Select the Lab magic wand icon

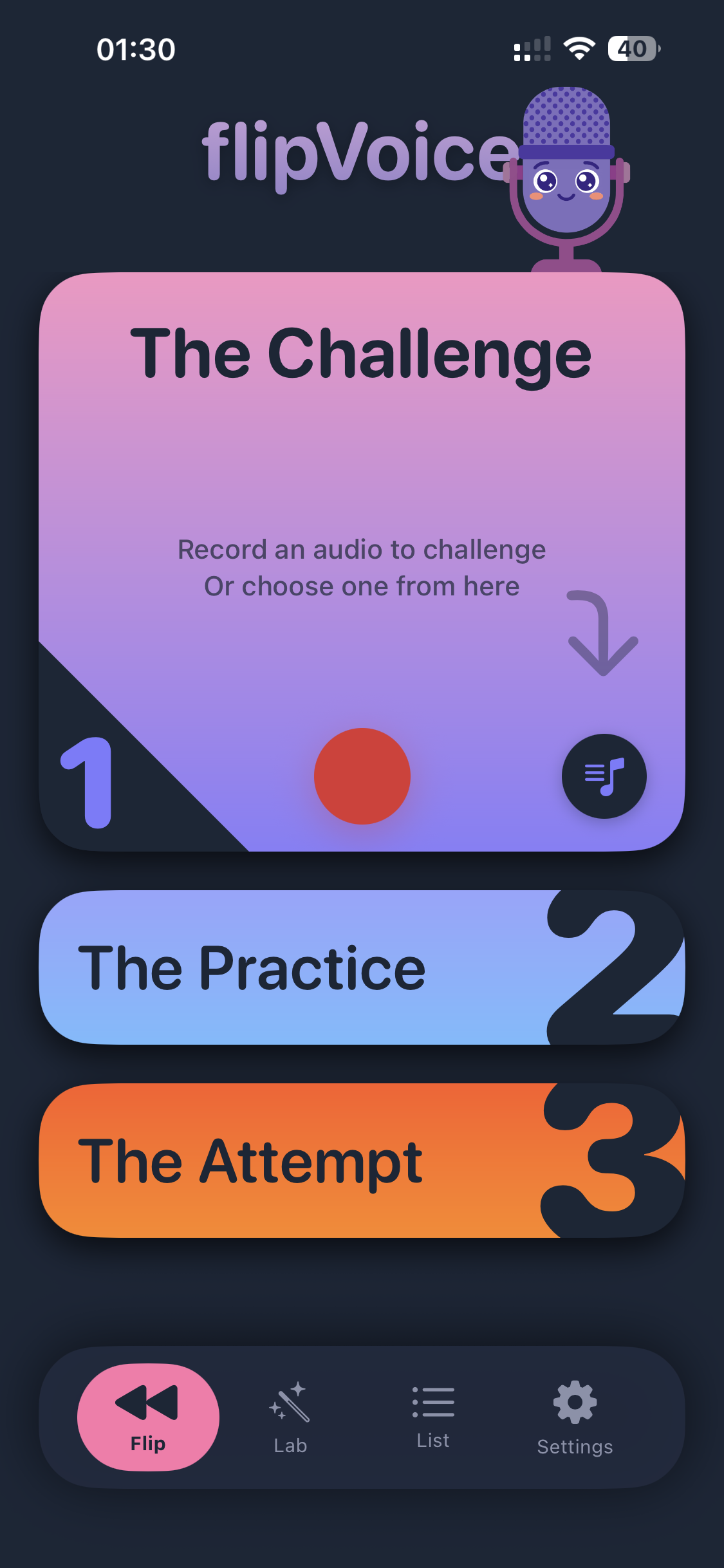pyautogui.click(x=289, y=1402)
